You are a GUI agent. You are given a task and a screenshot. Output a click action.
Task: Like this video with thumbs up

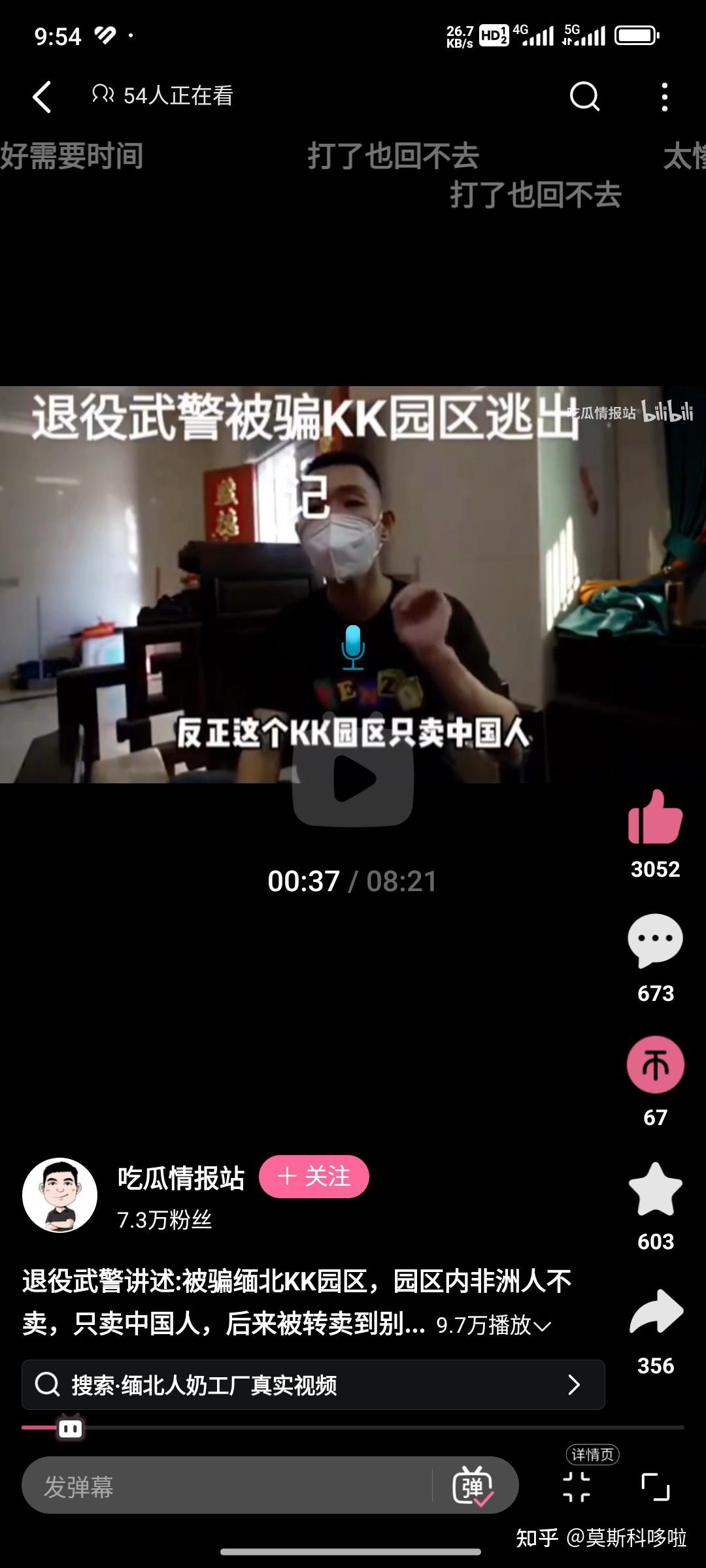click(x=655, y=818)
